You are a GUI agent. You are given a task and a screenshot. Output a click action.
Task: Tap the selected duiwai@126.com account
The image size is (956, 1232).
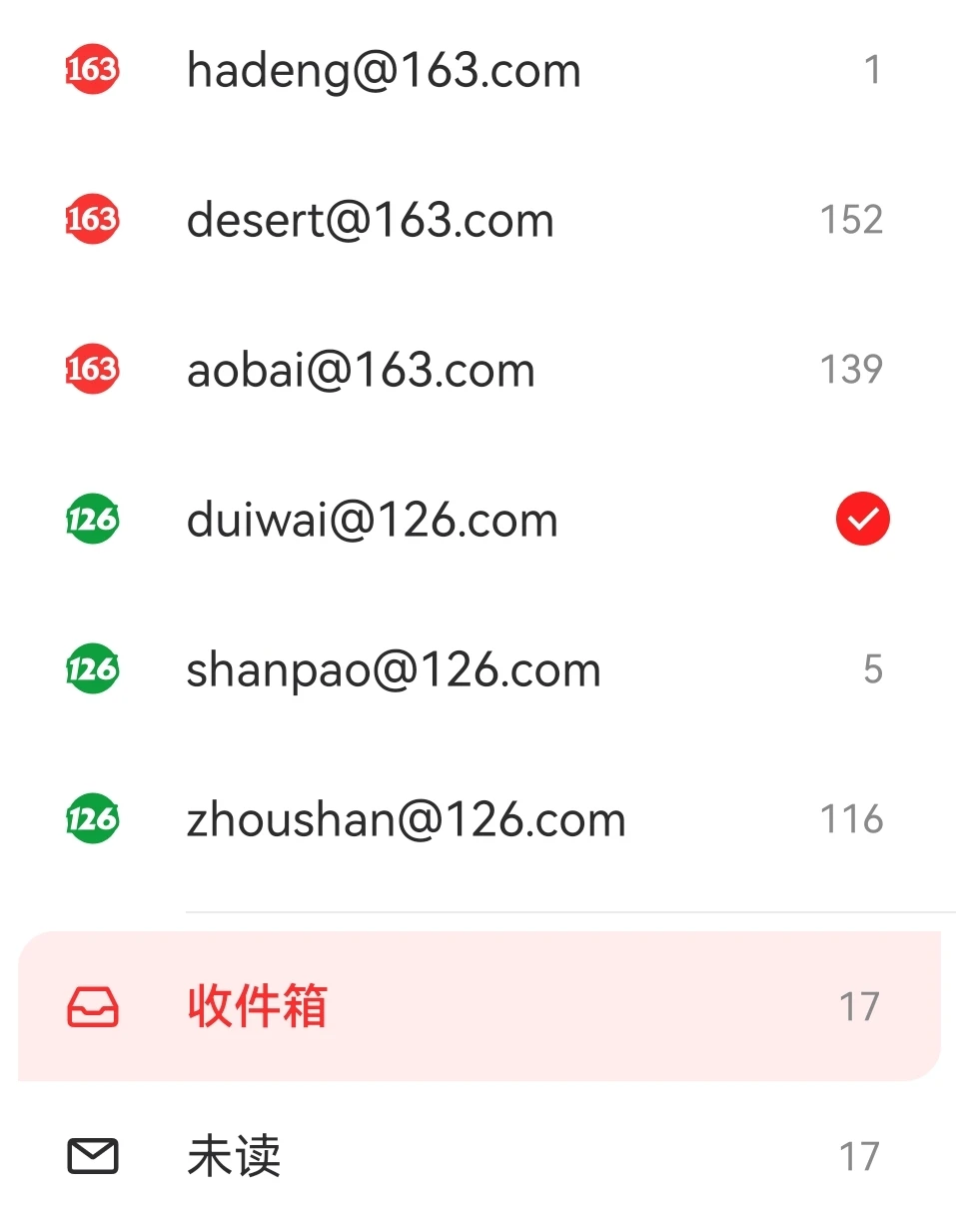372,520
